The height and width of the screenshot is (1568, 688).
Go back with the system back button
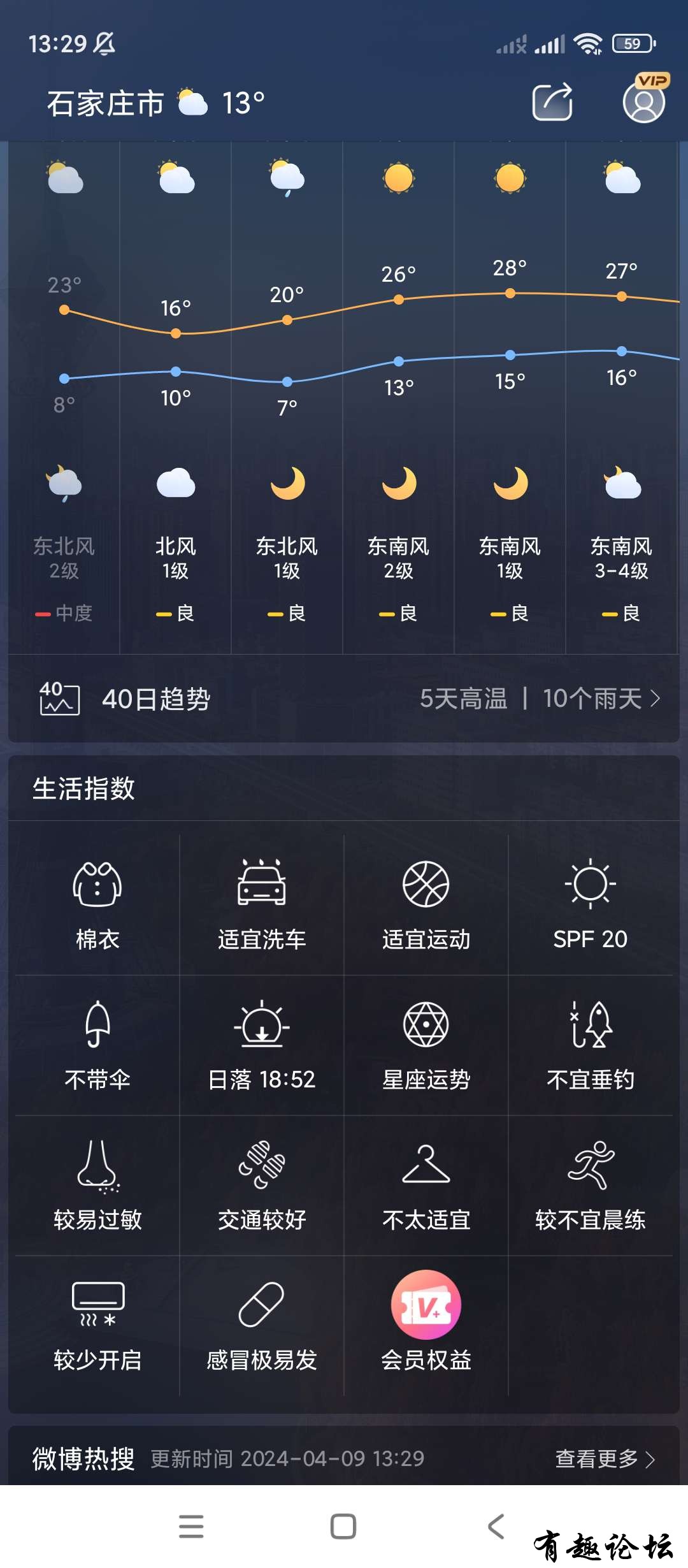pos(496,1527)
